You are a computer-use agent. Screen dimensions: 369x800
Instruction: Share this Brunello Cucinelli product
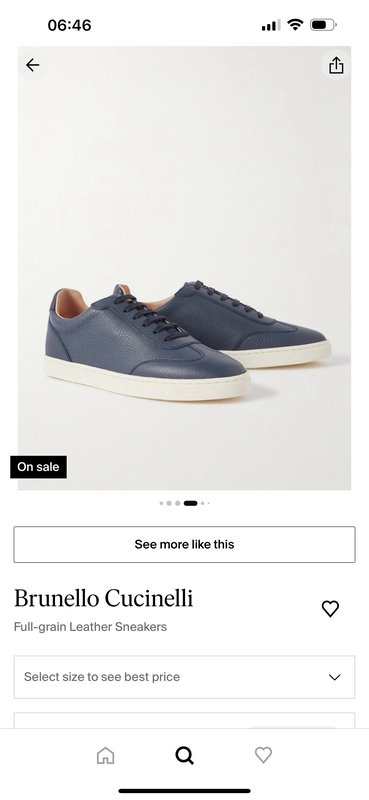tap(336, 66)
